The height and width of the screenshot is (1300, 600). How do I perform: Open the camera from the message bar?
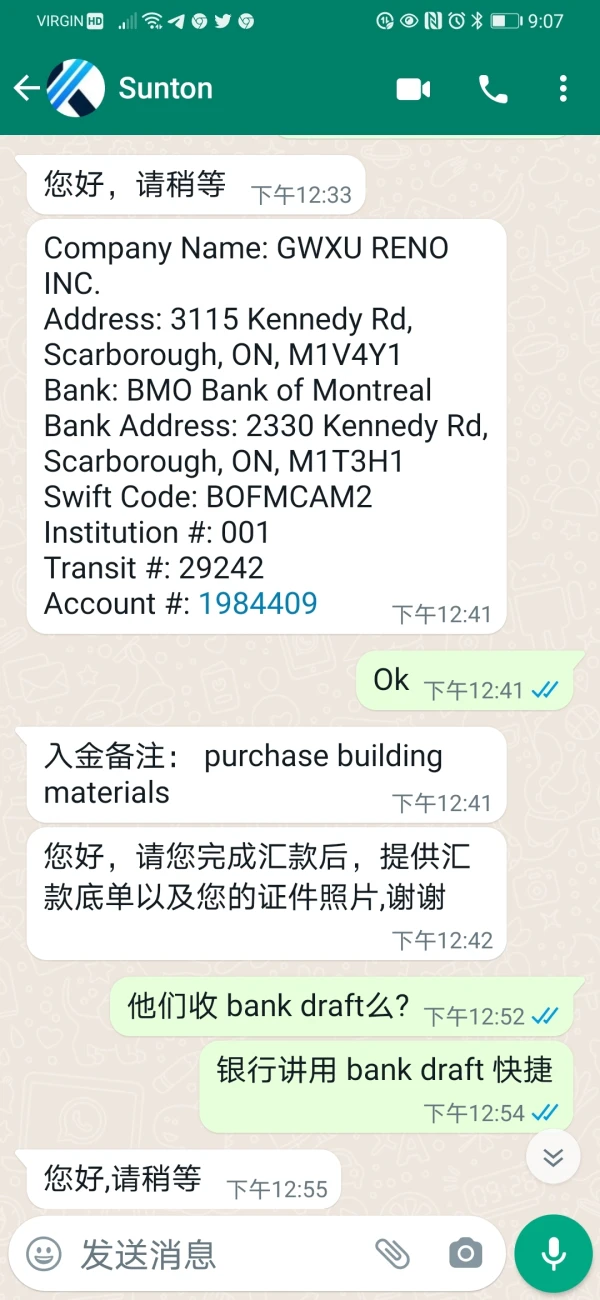coord(464,1253)
